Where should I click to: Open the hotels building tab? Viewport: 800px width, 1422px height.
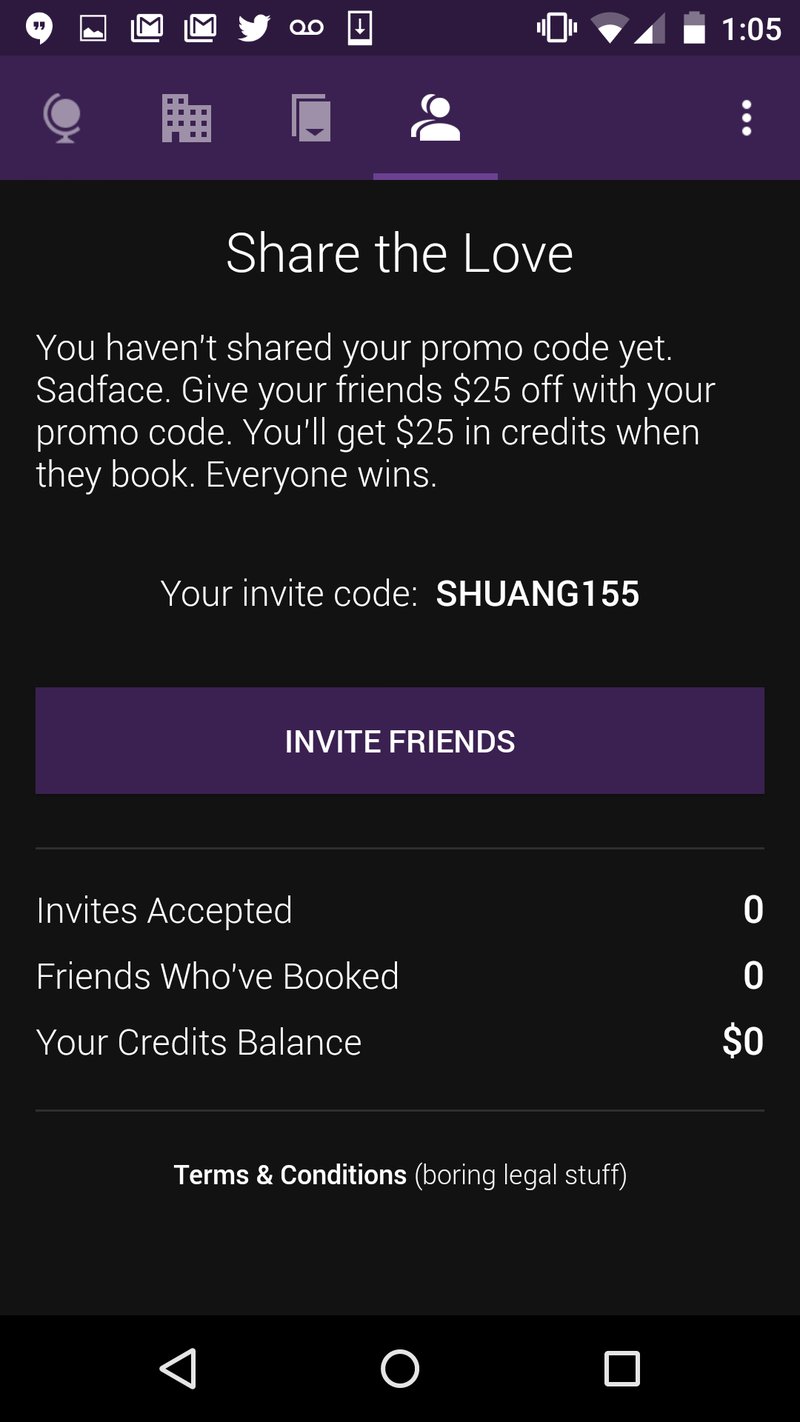click(186, 119)
